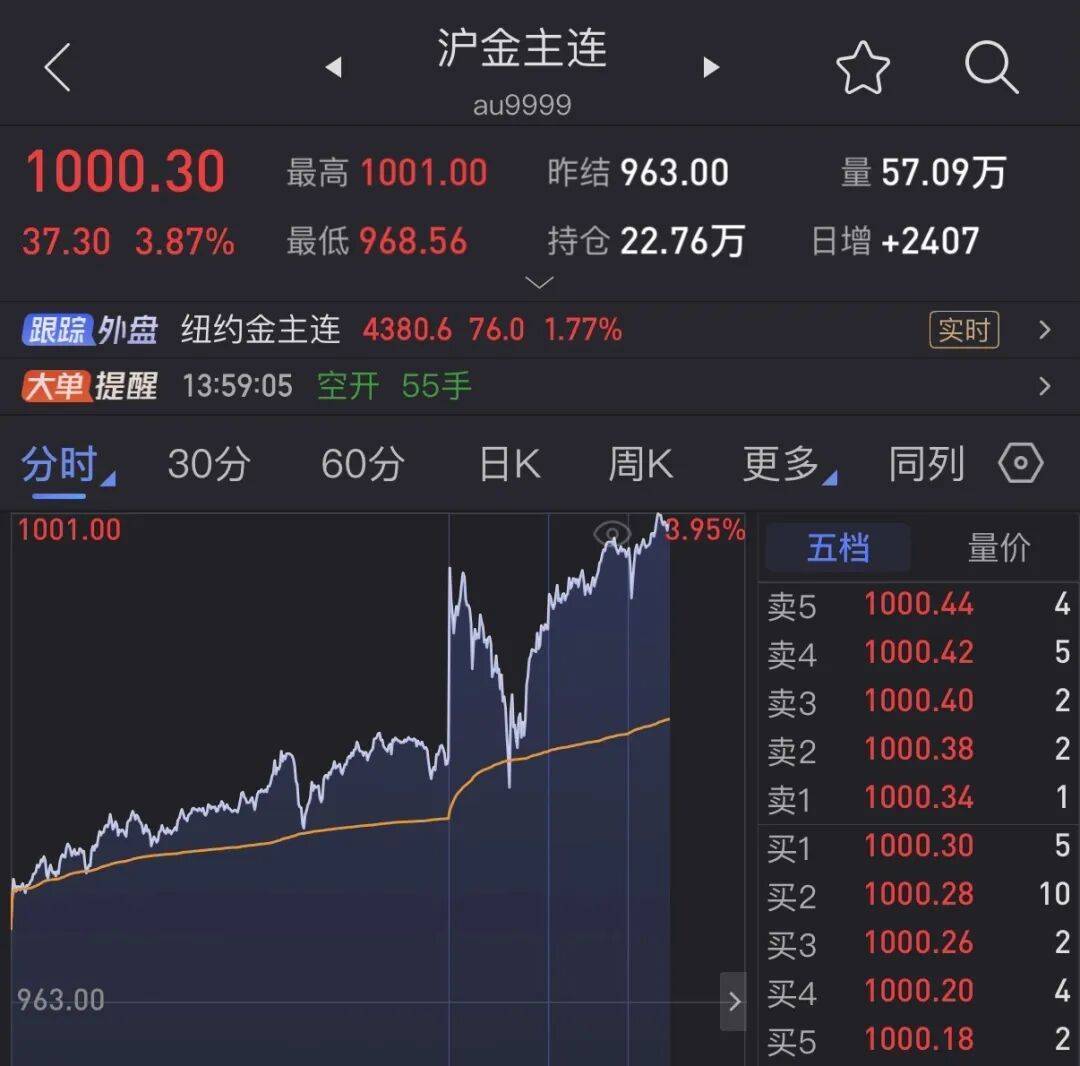Switch to the next contract with the right arrow

[711, 67]
